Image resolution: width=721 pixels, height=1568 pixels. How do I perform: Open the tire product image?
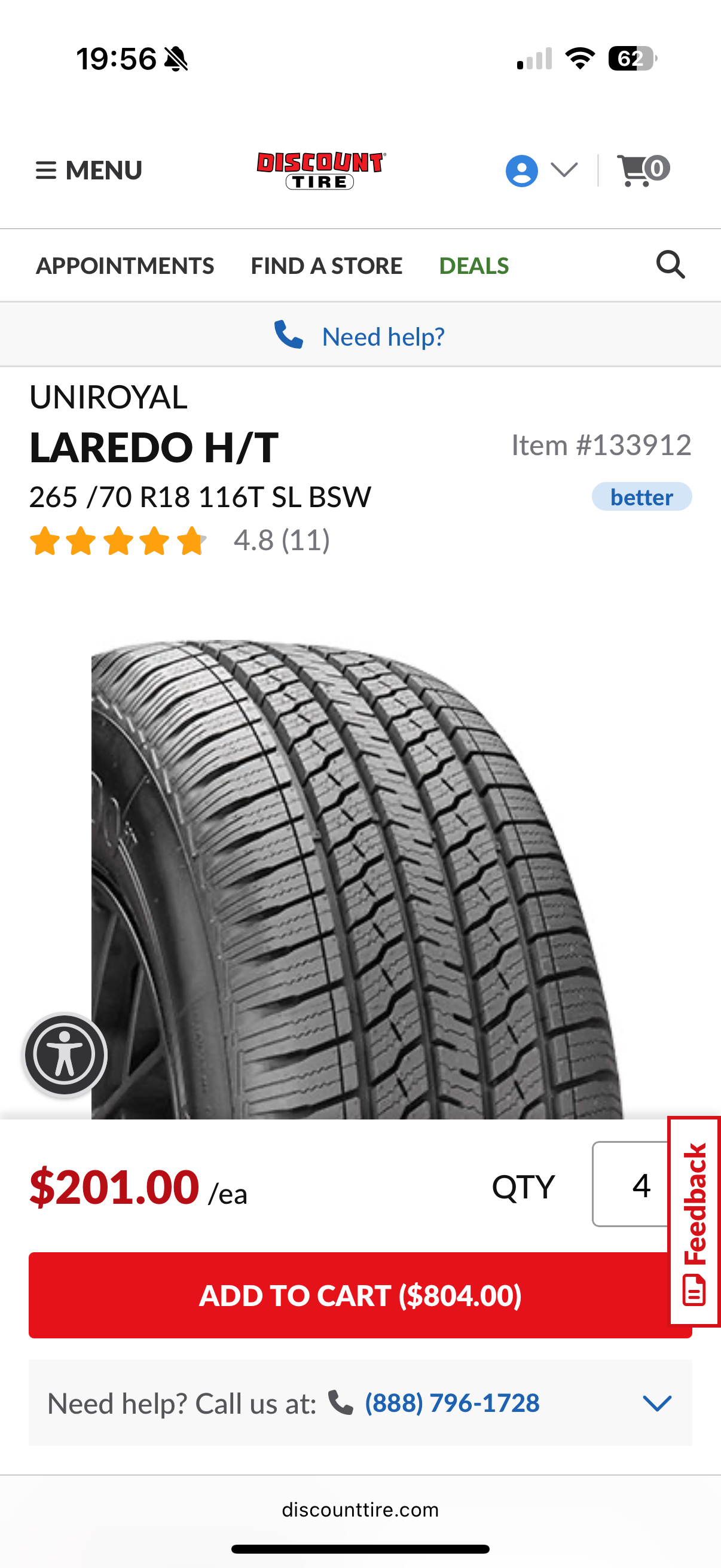358,879
